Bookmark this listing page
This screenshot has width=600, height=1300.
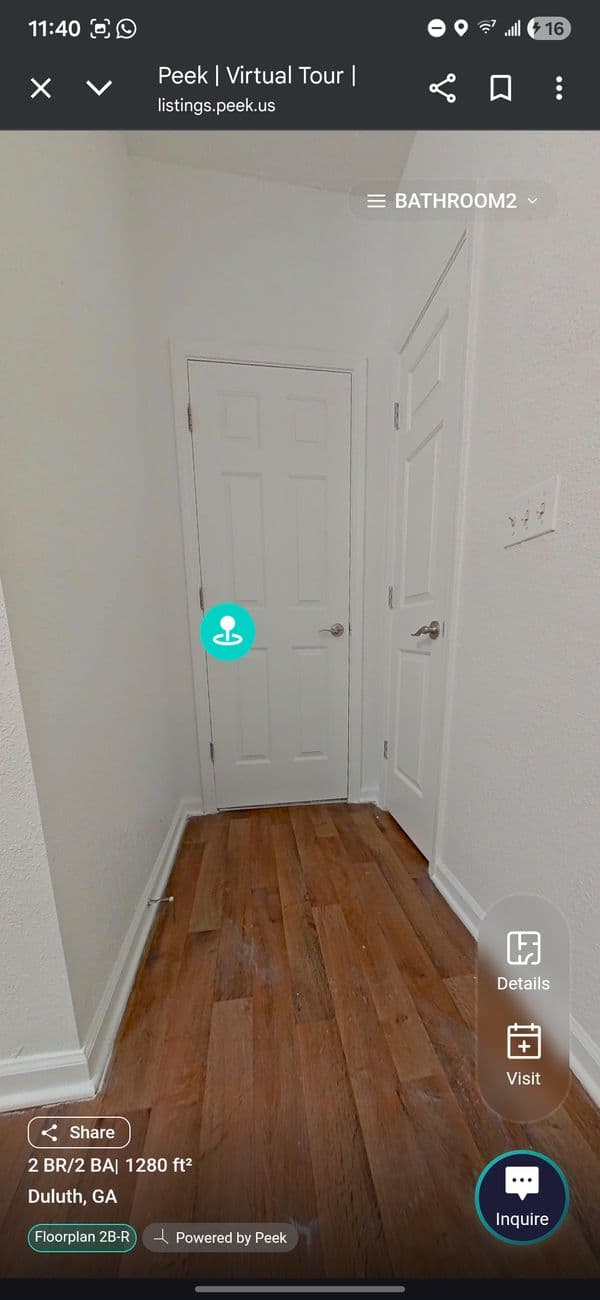(501, 88)
